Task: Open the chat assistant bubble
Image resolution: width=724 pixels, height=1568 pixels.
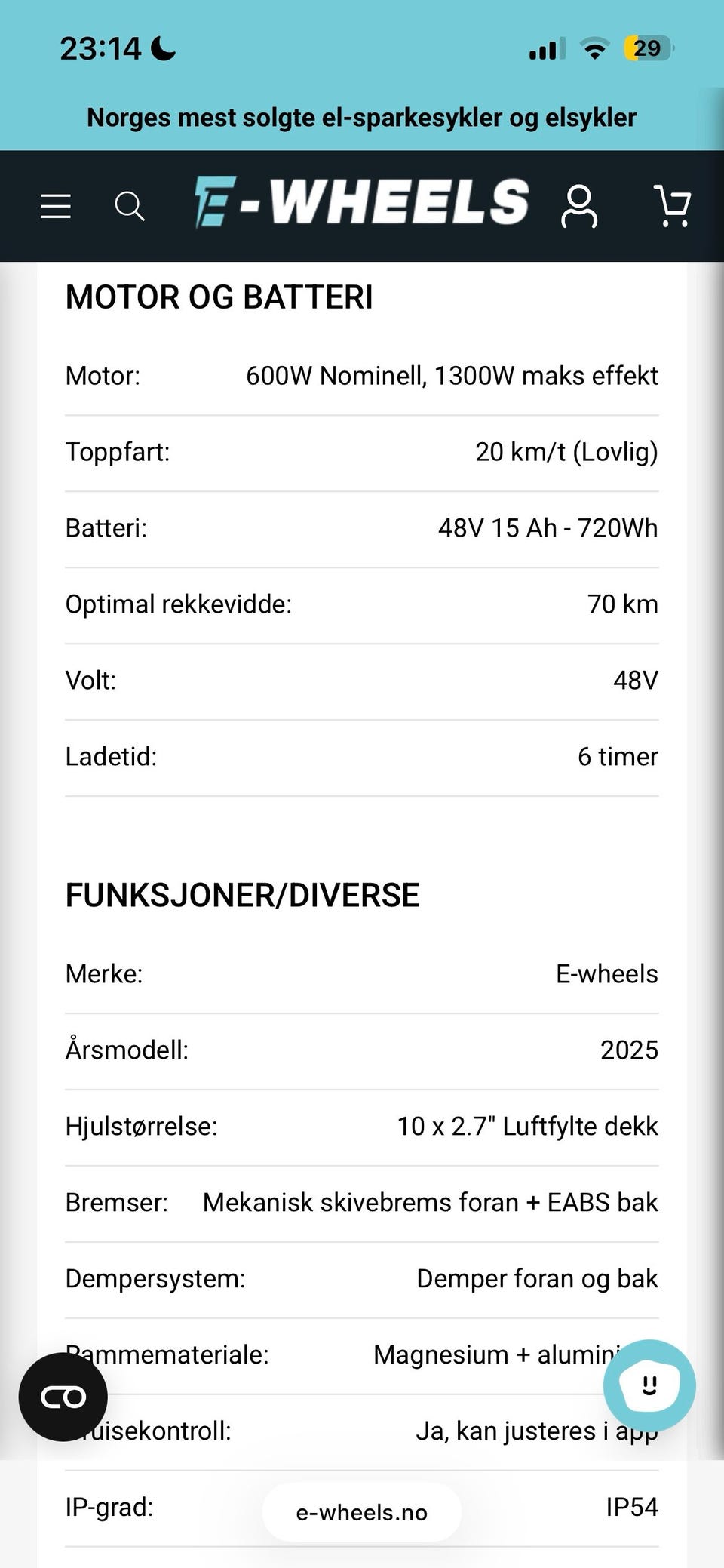Action: click(x=649, y=1385)
